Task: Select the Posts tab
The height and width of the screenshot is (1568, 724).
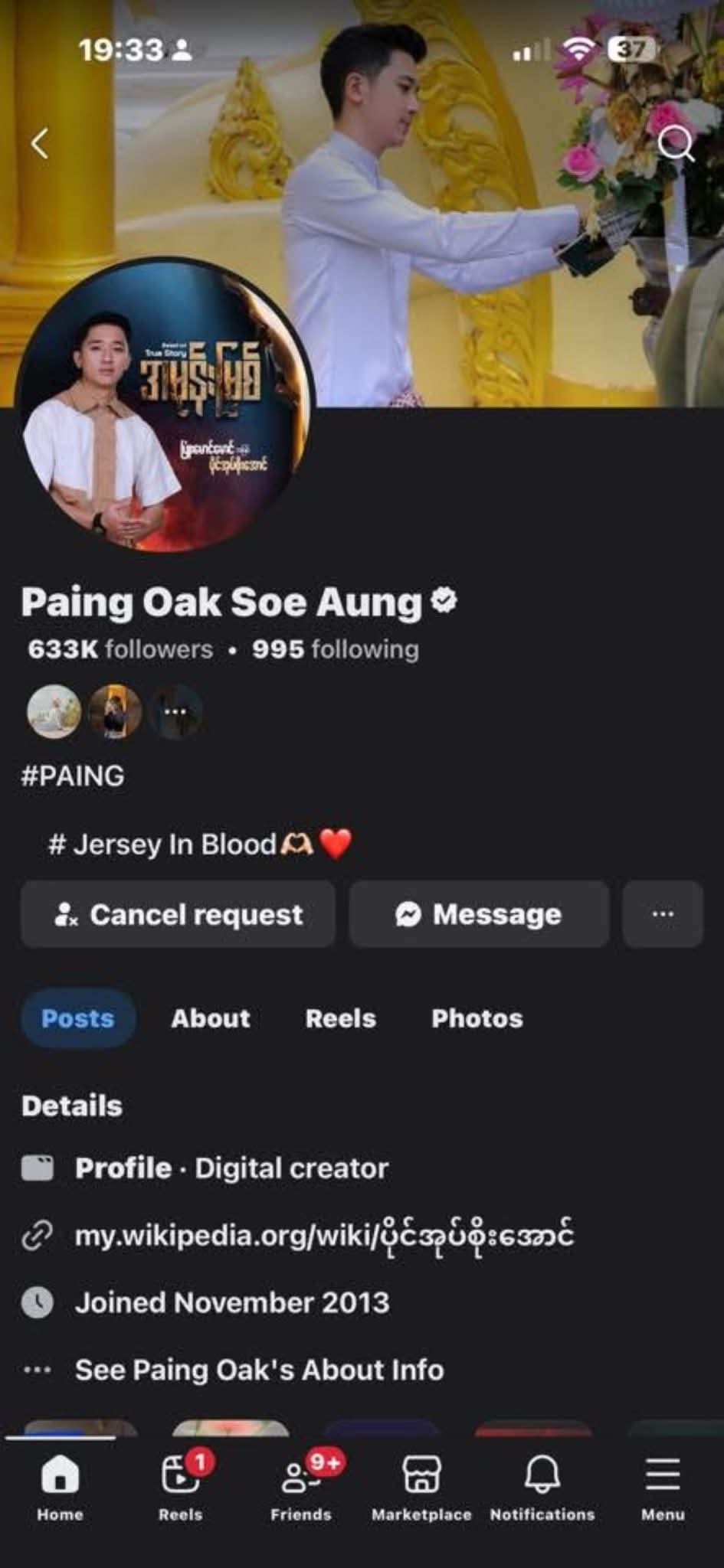Action: coord(77,1018)
